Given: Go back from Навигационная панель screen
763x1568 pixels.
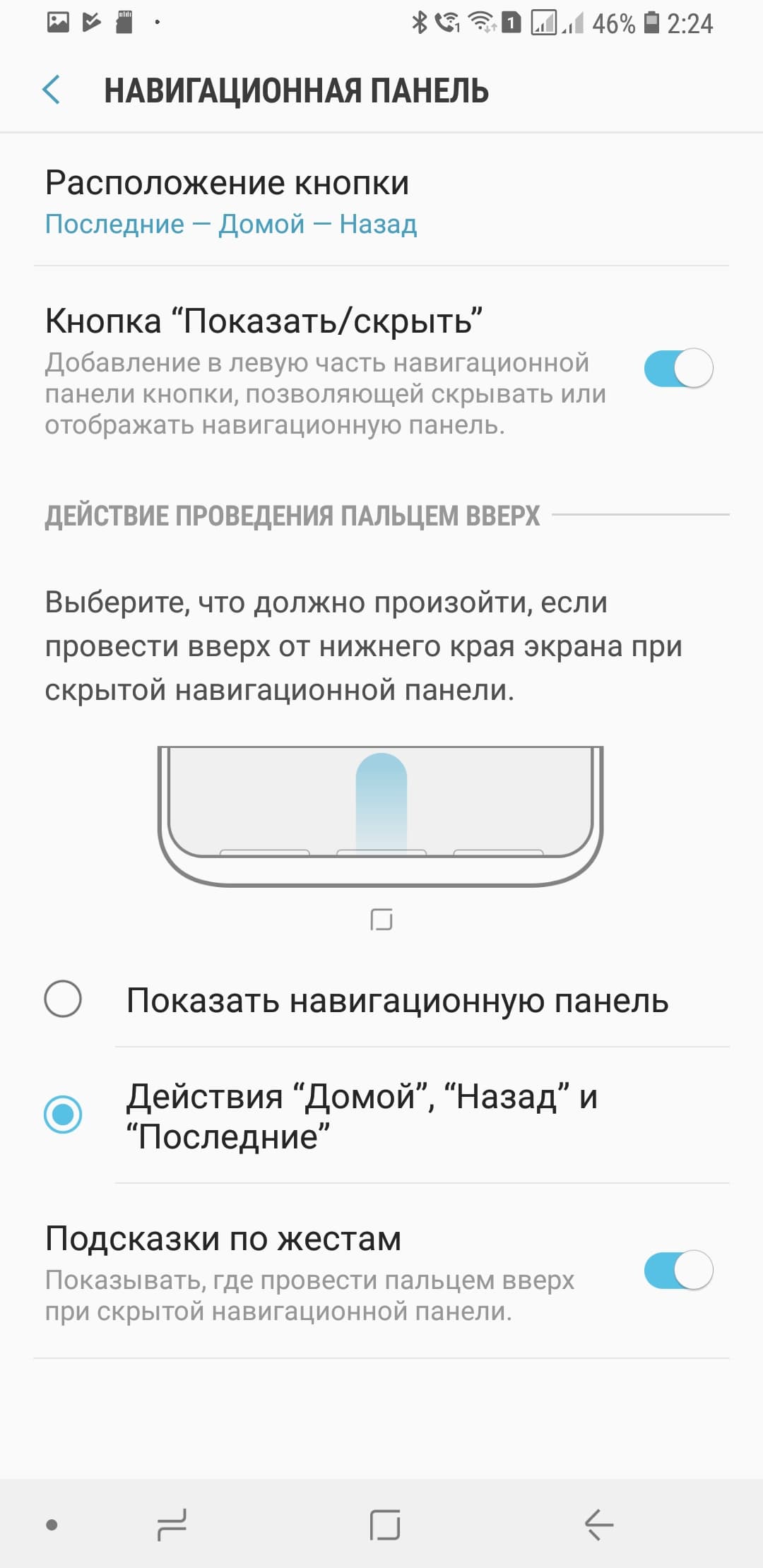Looking at the screenshot, I should point(52,90).
